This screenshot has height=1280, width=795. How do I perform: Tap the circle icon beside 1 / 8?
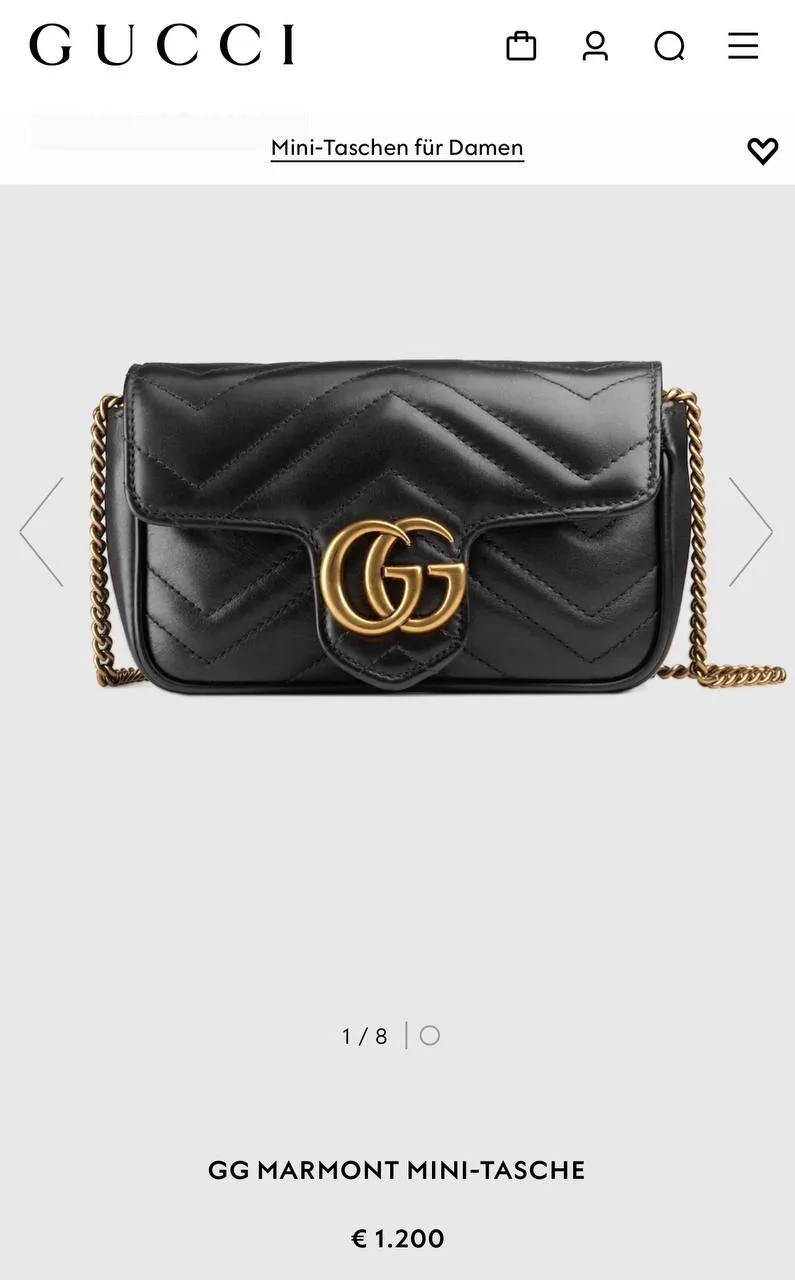(430, 1035)
